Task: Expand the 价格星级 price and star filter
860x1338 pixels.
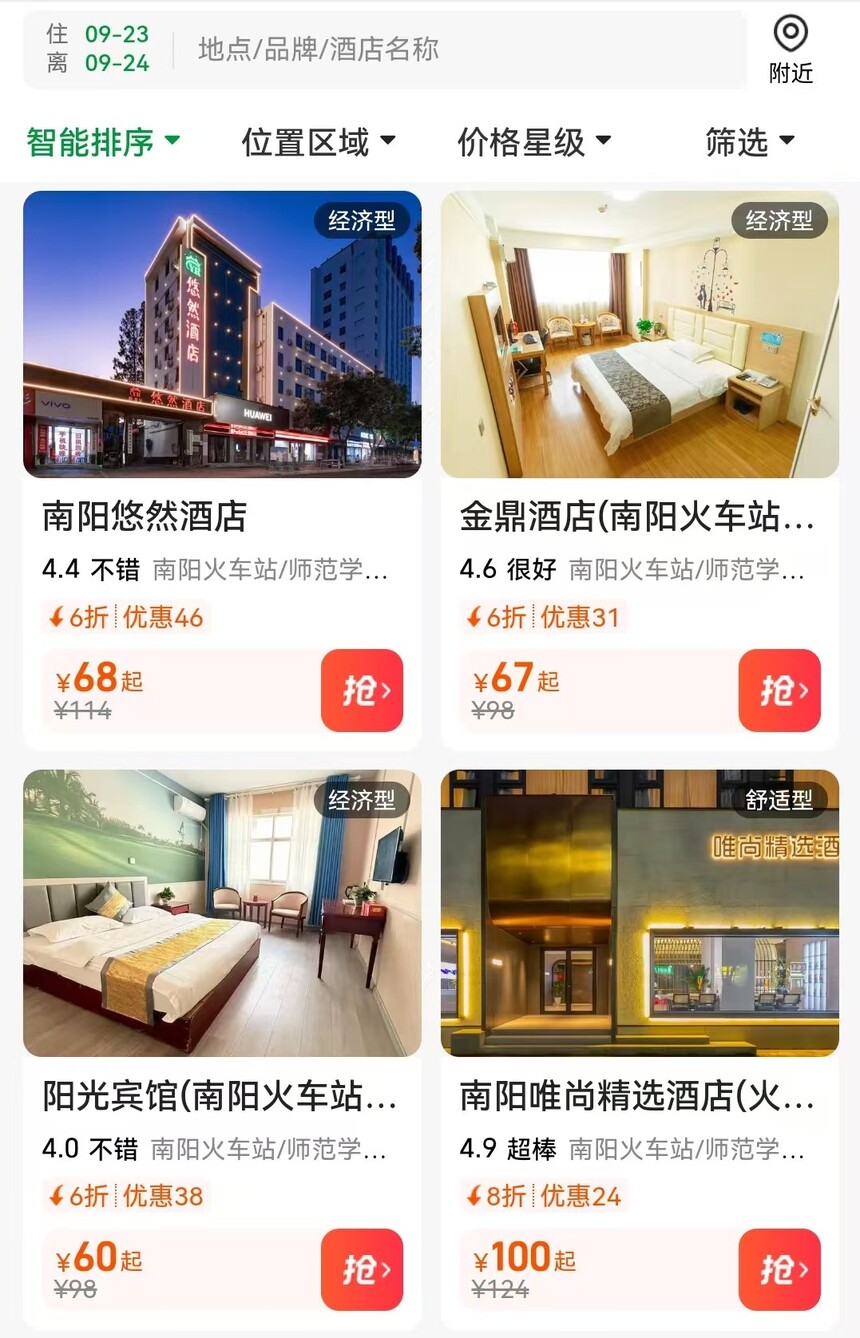Action: [534, 142]
